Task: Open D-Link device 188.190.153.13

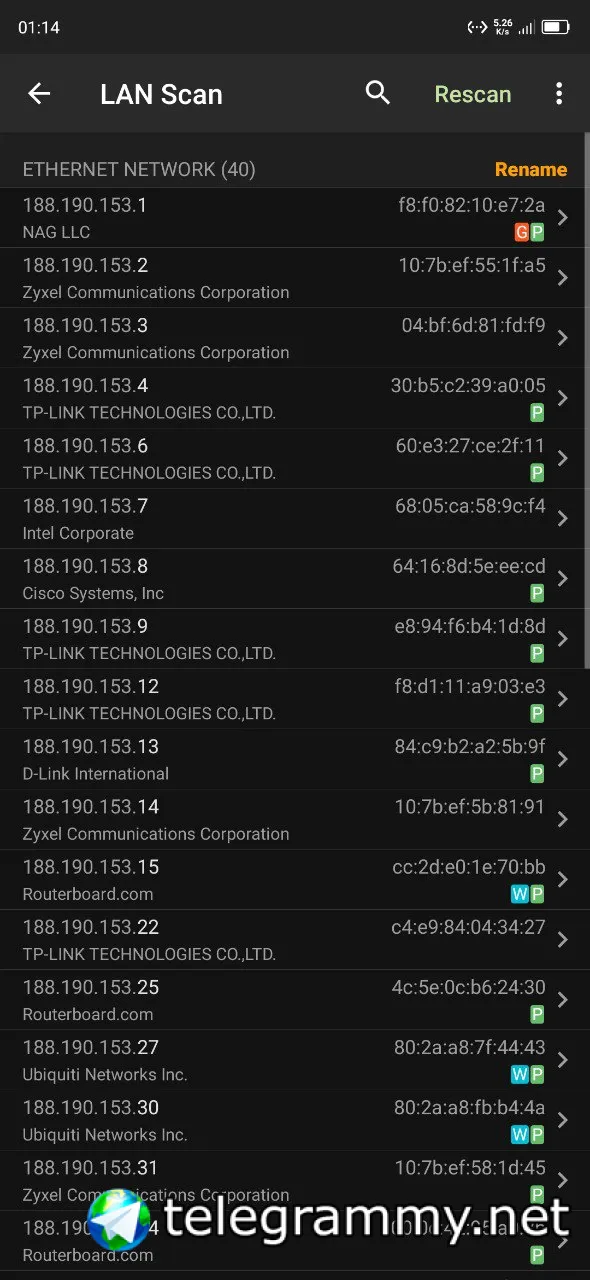Action: (x=295, y=759)
